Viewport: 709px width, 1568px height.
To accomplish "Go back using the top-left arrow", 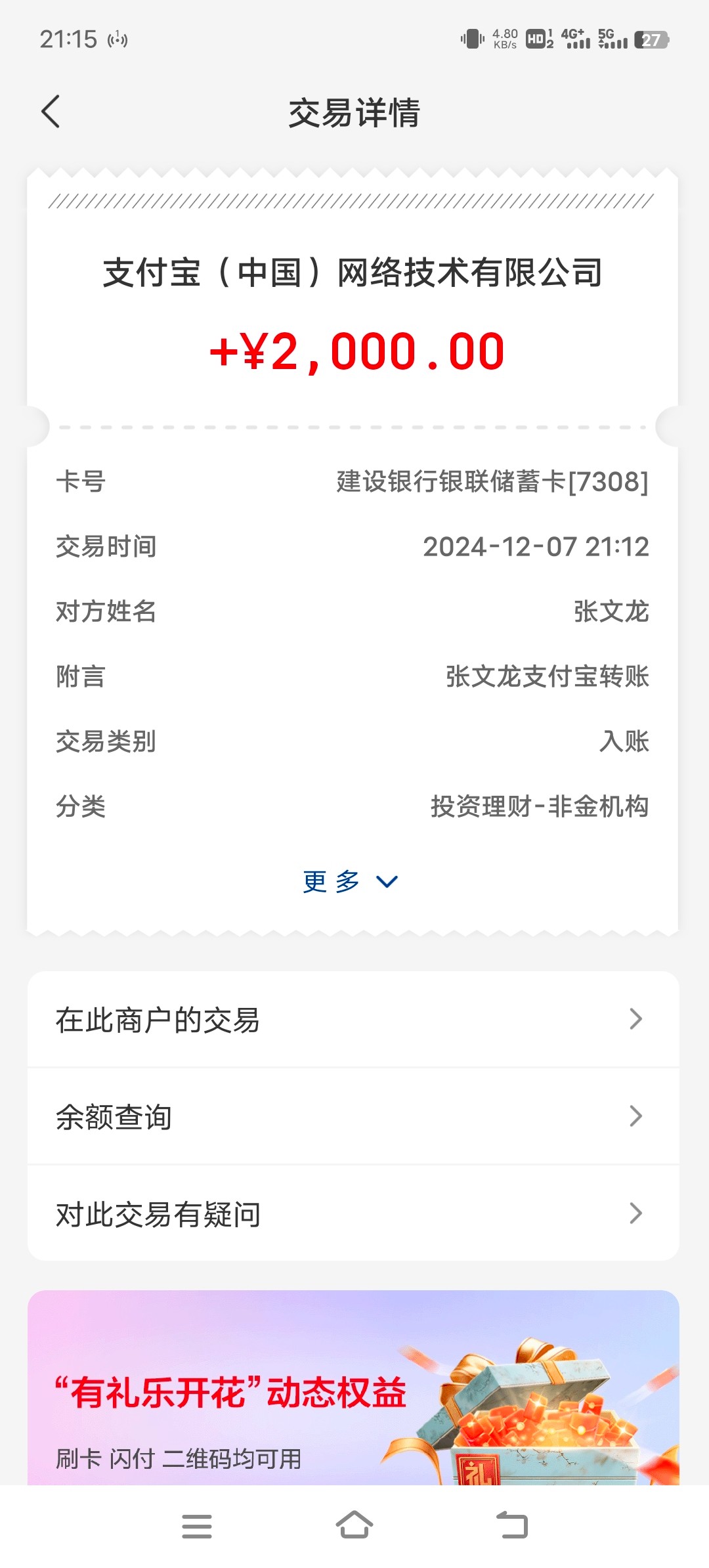I will pyautogui.click(x=51, y=112).
